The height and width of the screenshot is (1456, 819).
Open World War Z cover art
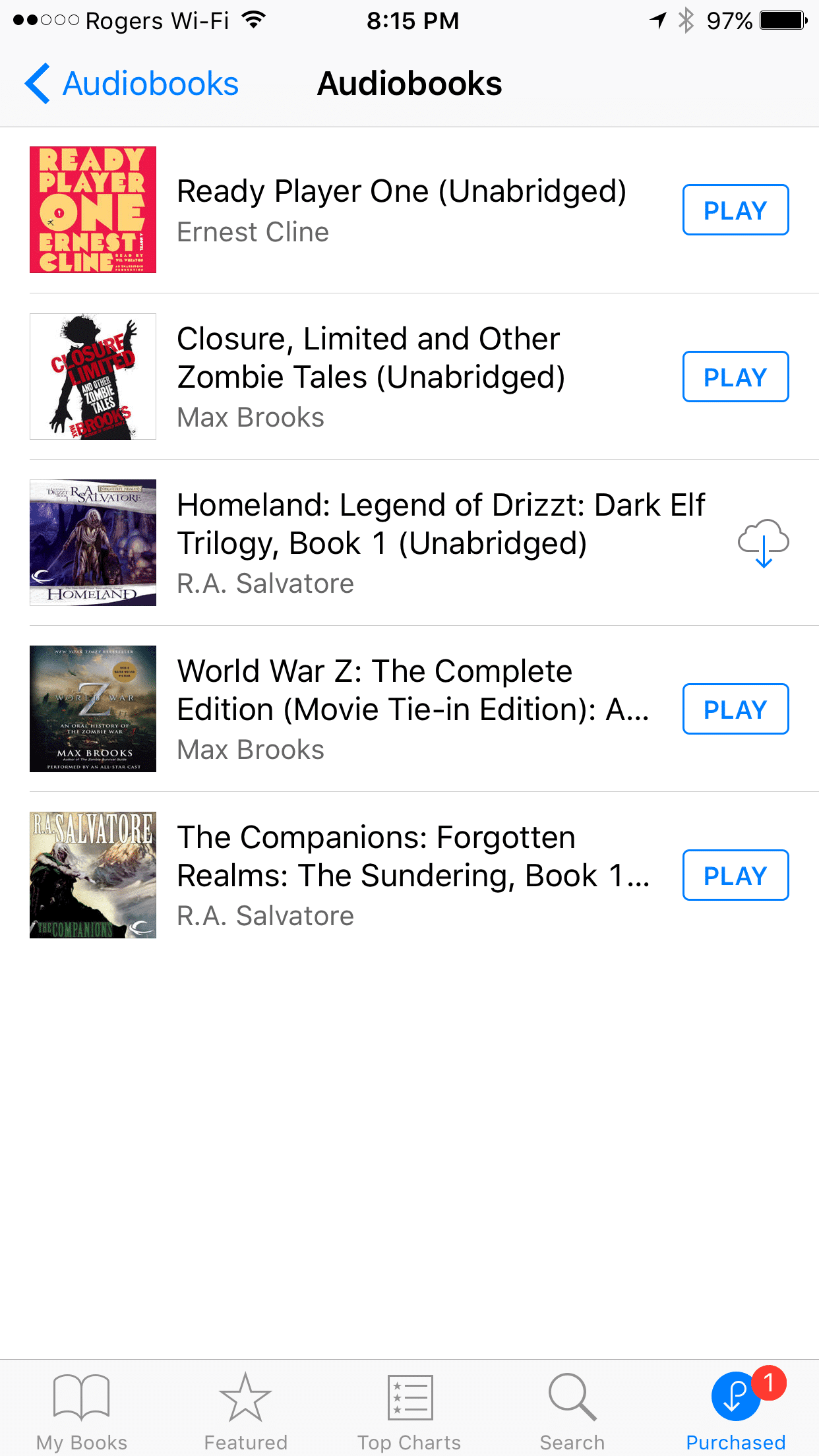(93, 709)
